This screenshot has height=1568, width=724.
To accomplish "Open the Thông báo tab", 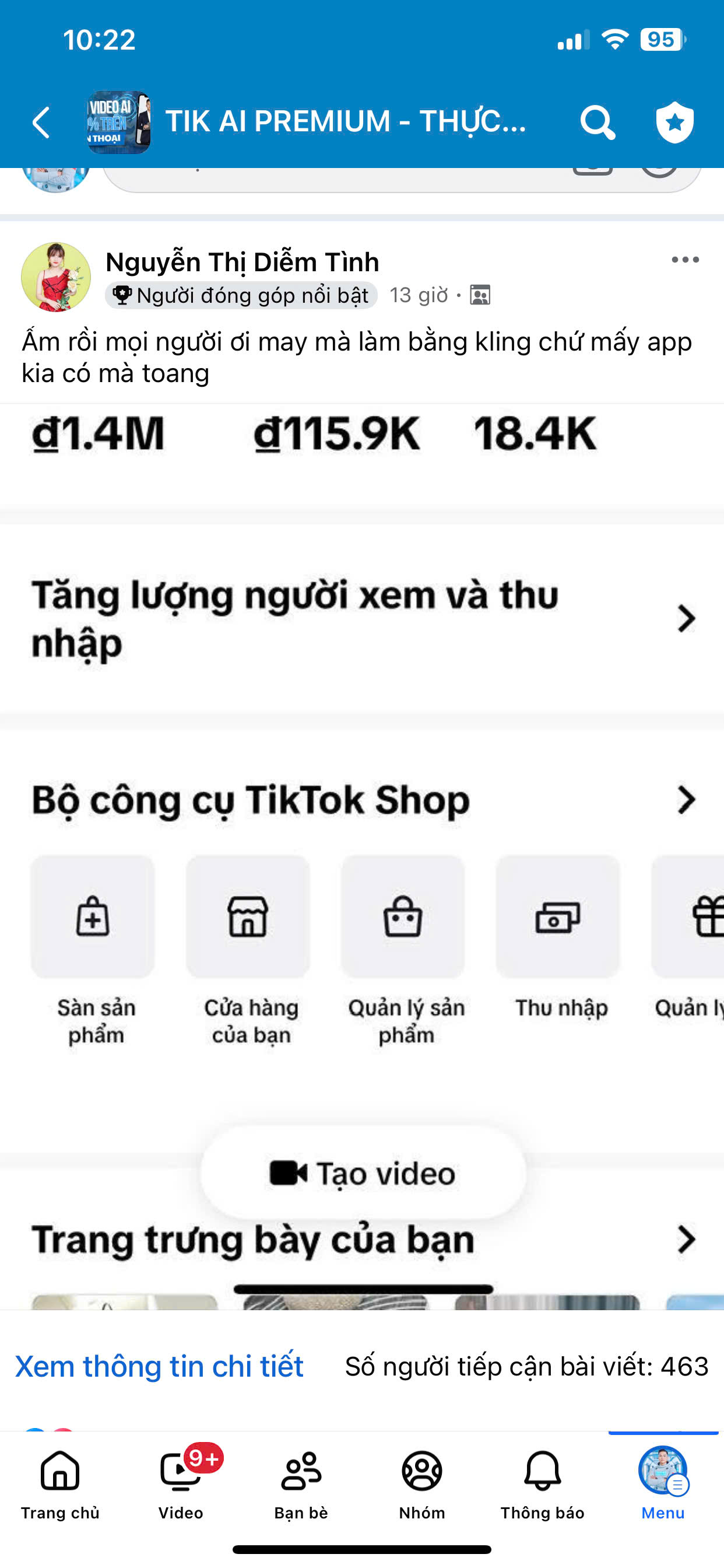I will coord(542,1483).
